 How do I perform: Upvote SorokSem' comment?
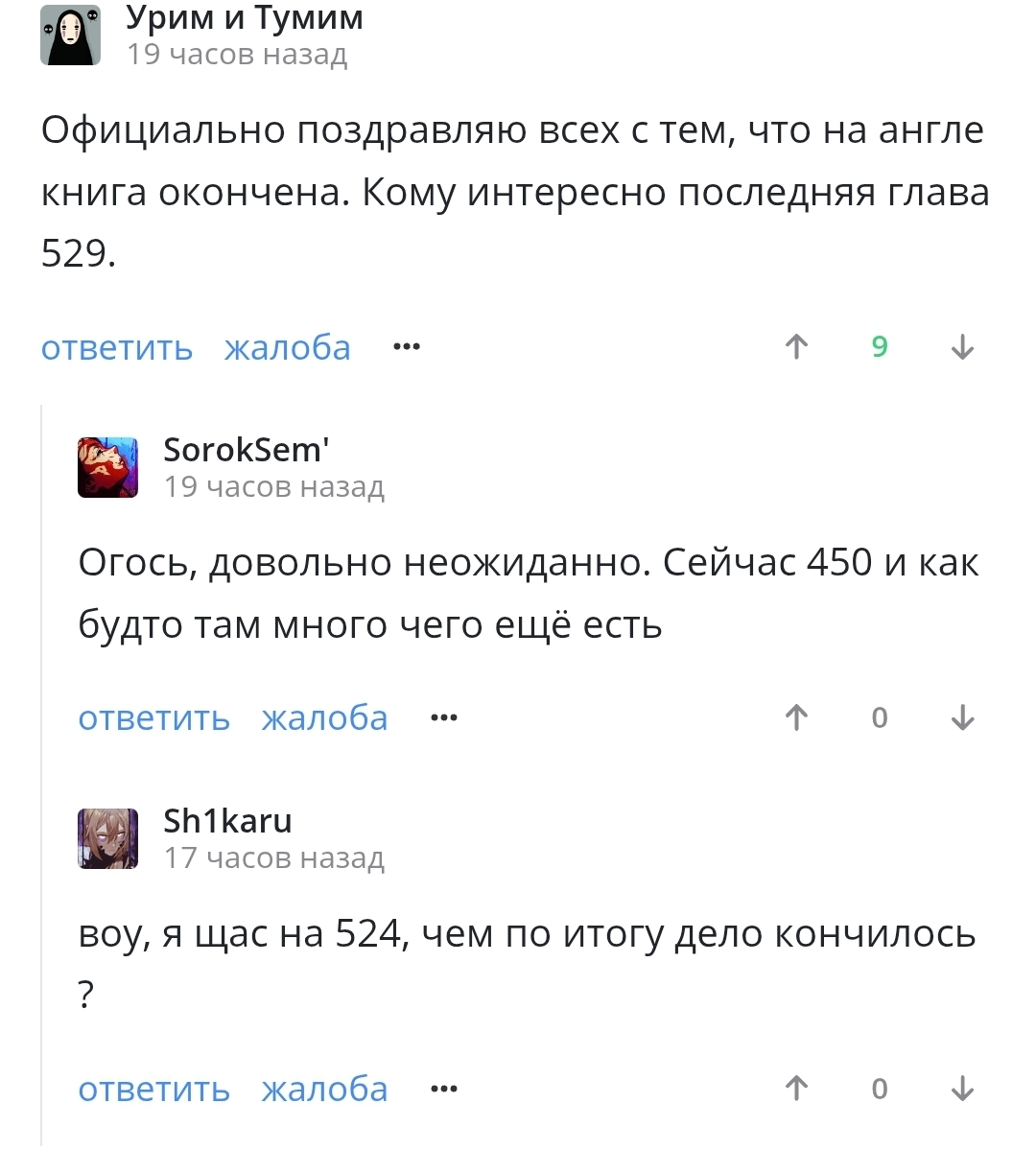[x=796, y=717]
